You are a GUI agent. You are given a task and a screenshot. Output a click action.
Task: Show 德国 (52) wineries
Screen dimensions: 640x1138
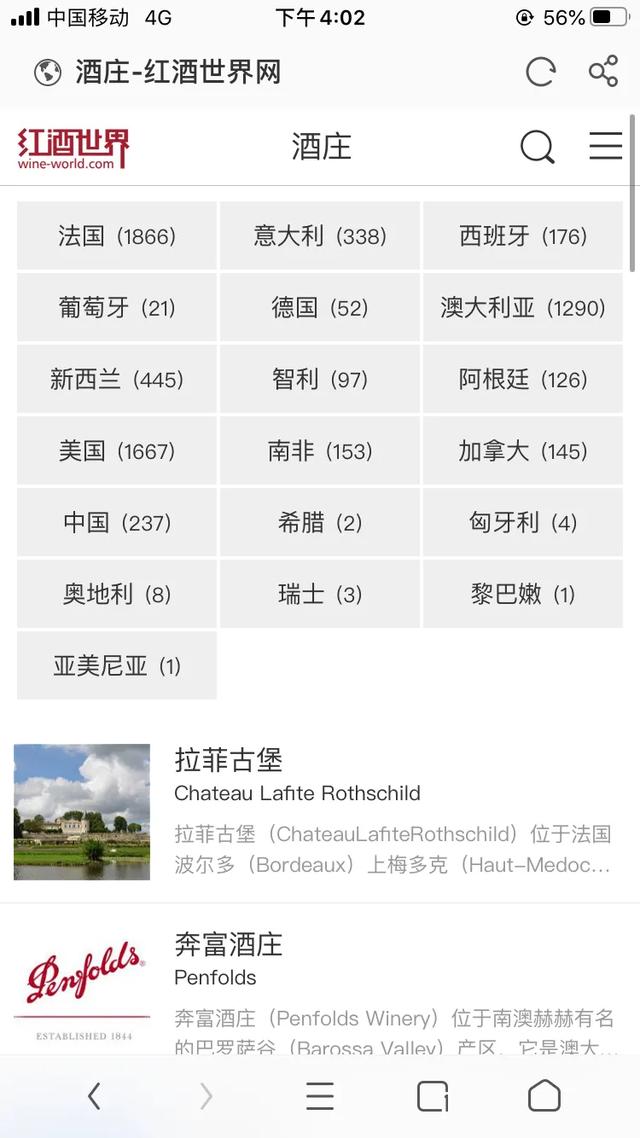point(320,308)
